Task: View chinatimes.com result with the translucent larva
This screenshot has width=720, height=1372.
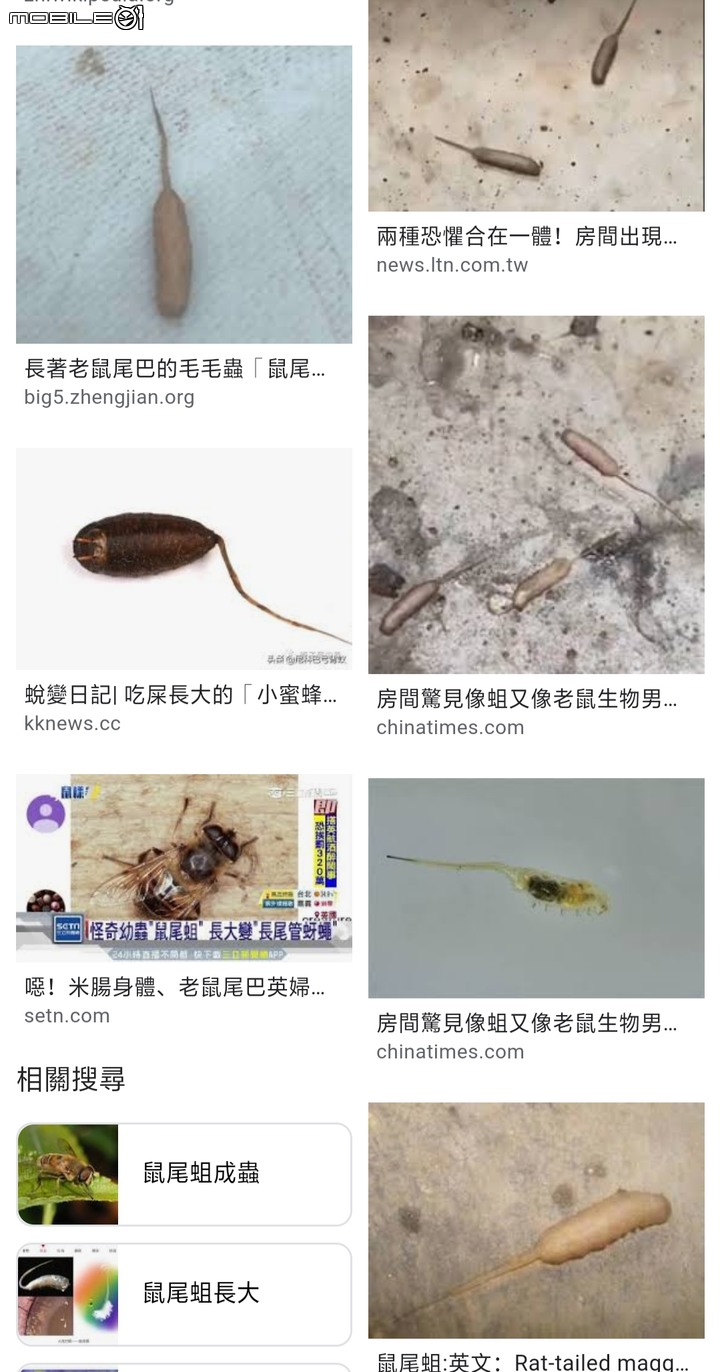Action: coord(536,888)
